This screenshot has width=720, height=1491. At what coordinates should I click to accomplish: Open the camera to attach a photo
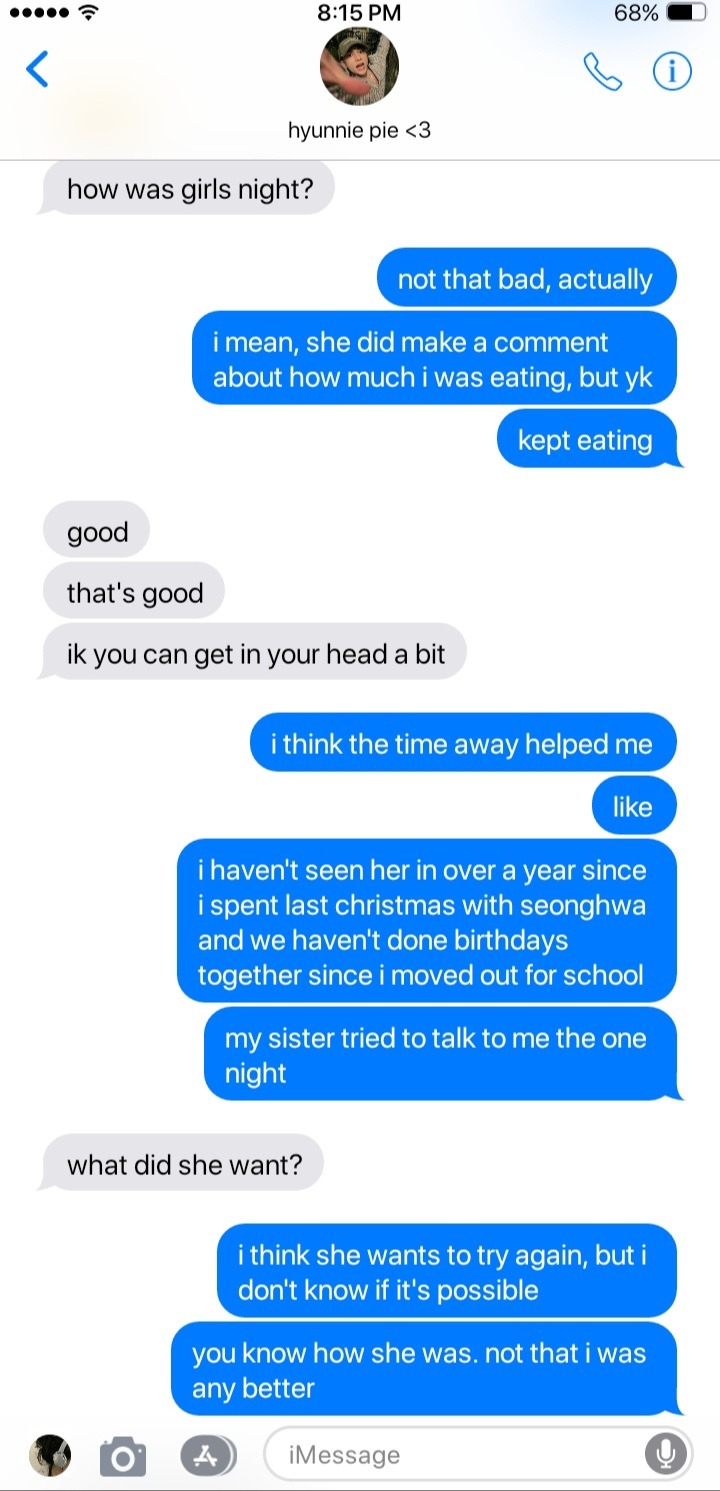[x=122, y=1455]
